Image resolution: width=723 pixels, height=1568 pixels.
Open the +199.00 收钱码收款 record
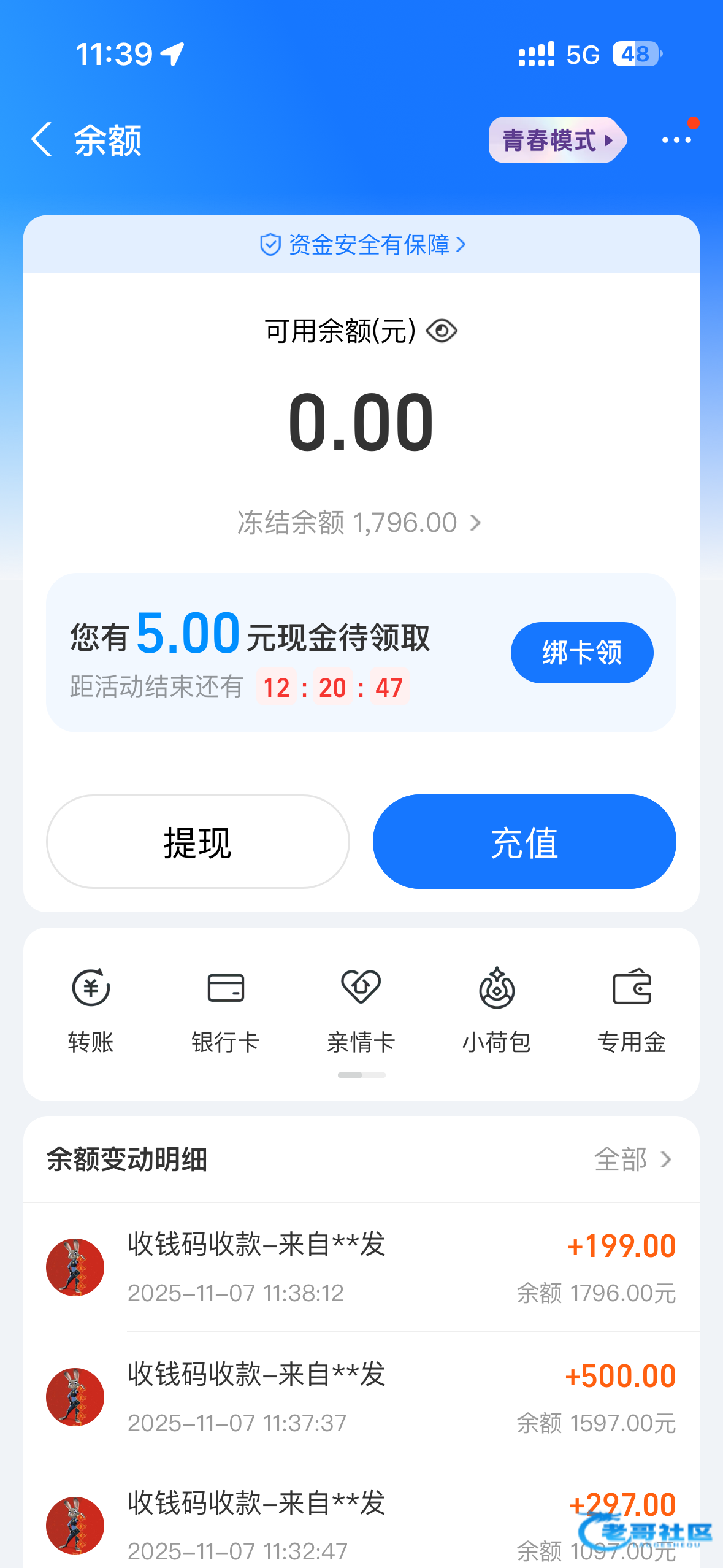pyautogui.click(x=361, y=1267)
